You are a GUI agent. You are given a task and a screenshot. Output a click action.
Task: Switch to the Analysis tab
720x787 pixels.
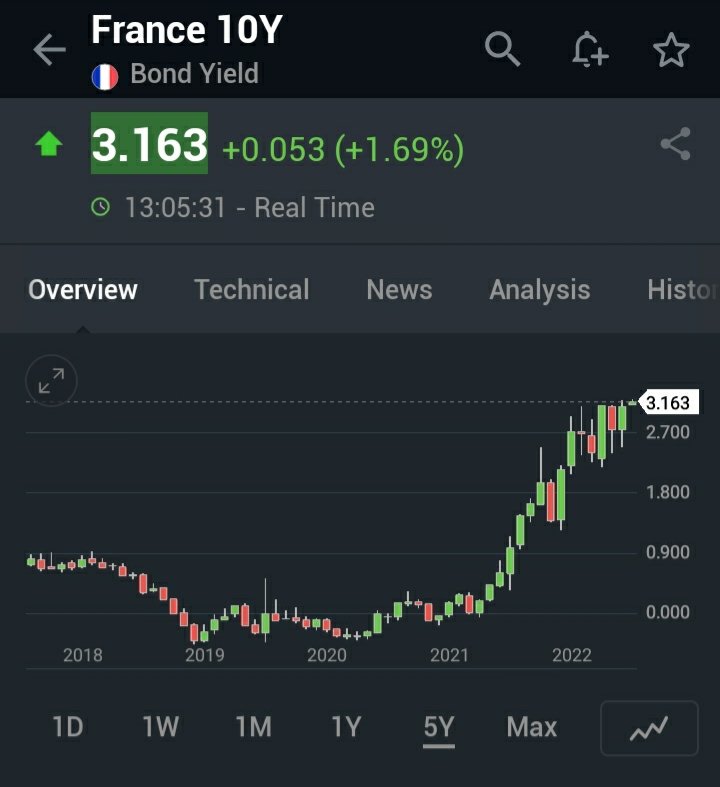click(540, 290)
